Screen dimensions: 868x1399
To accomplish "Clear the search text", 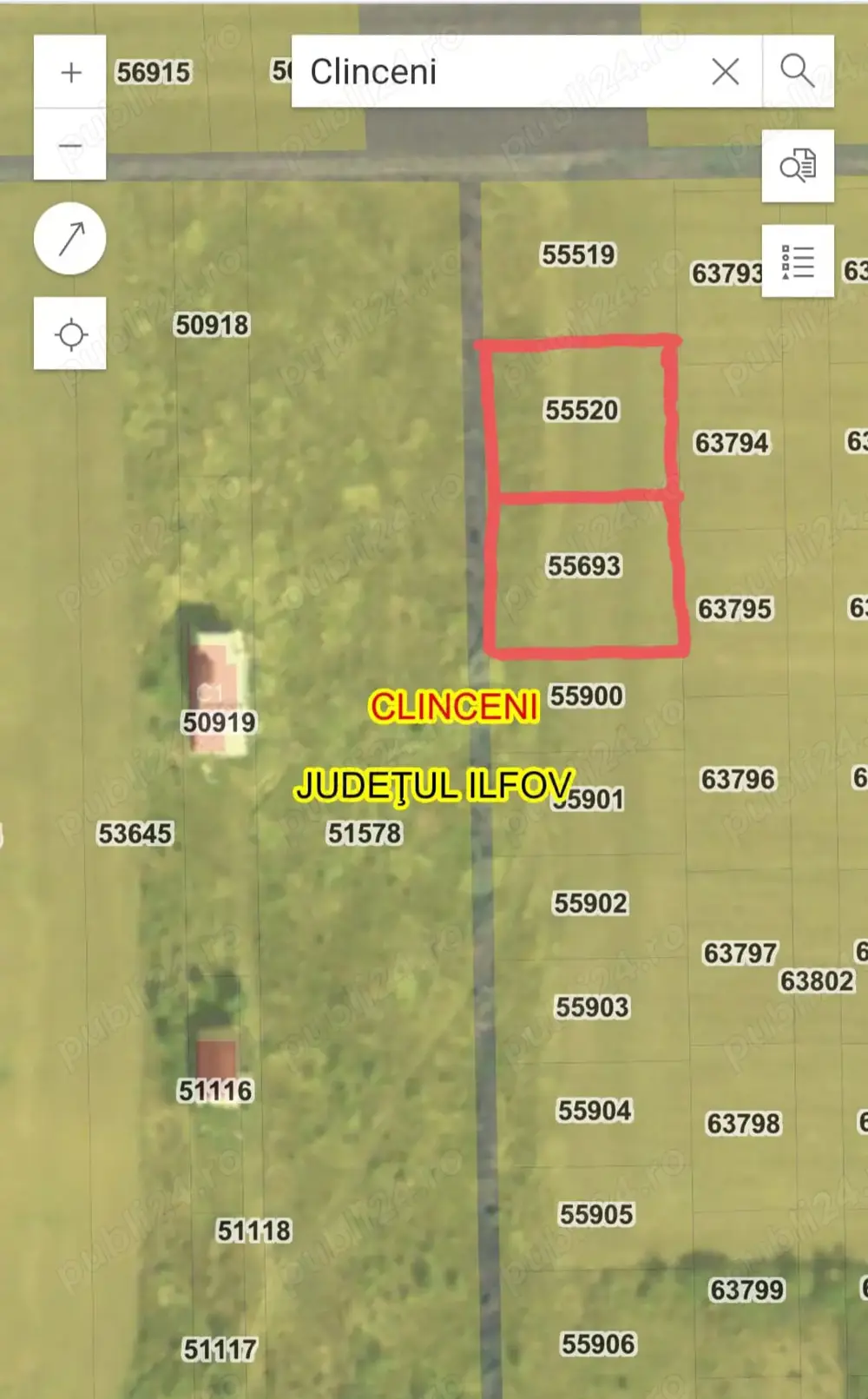I will [x=726, y=72].
